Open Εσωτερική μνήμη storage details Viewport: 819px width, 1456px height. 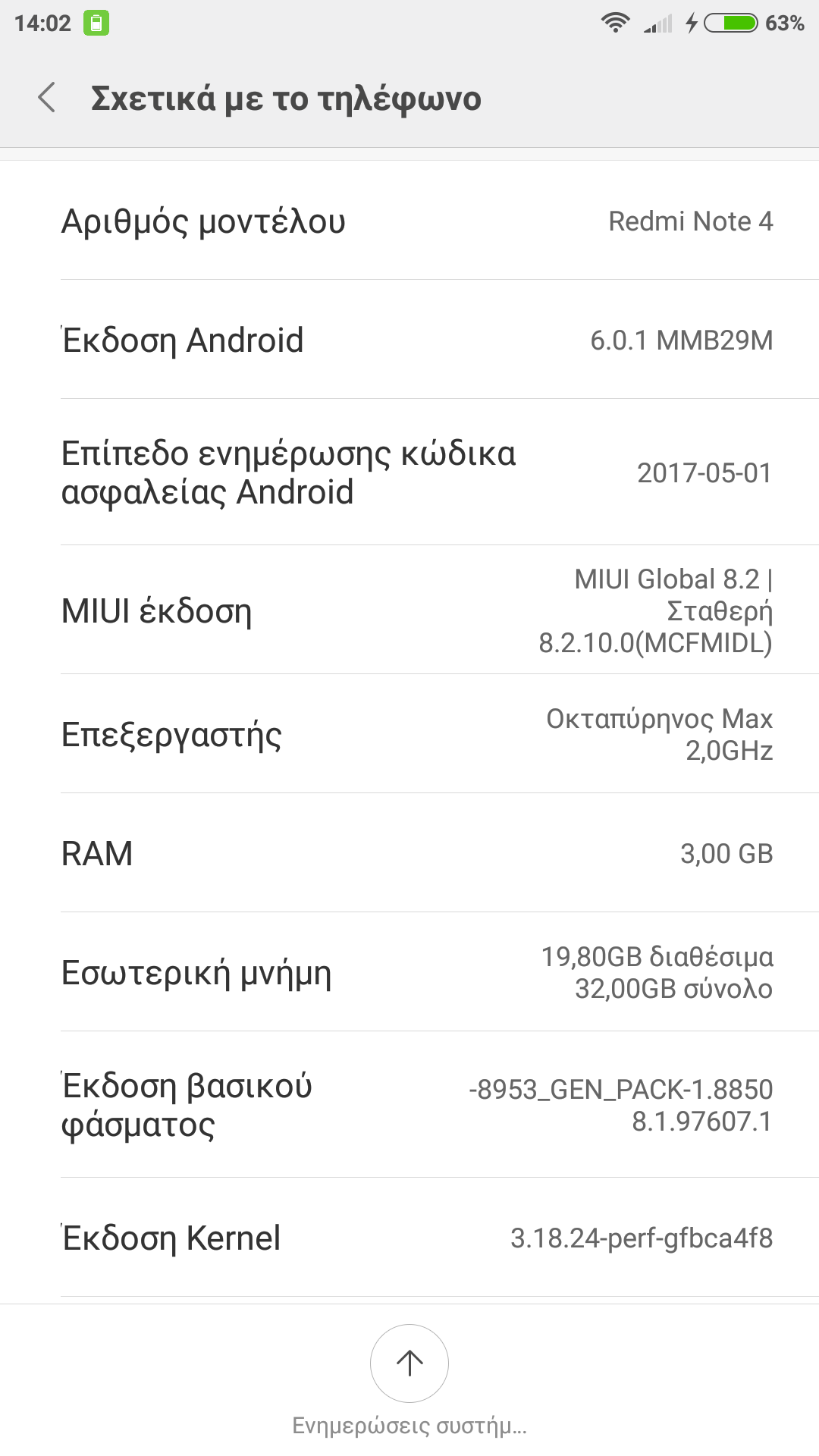click(409, 972)
